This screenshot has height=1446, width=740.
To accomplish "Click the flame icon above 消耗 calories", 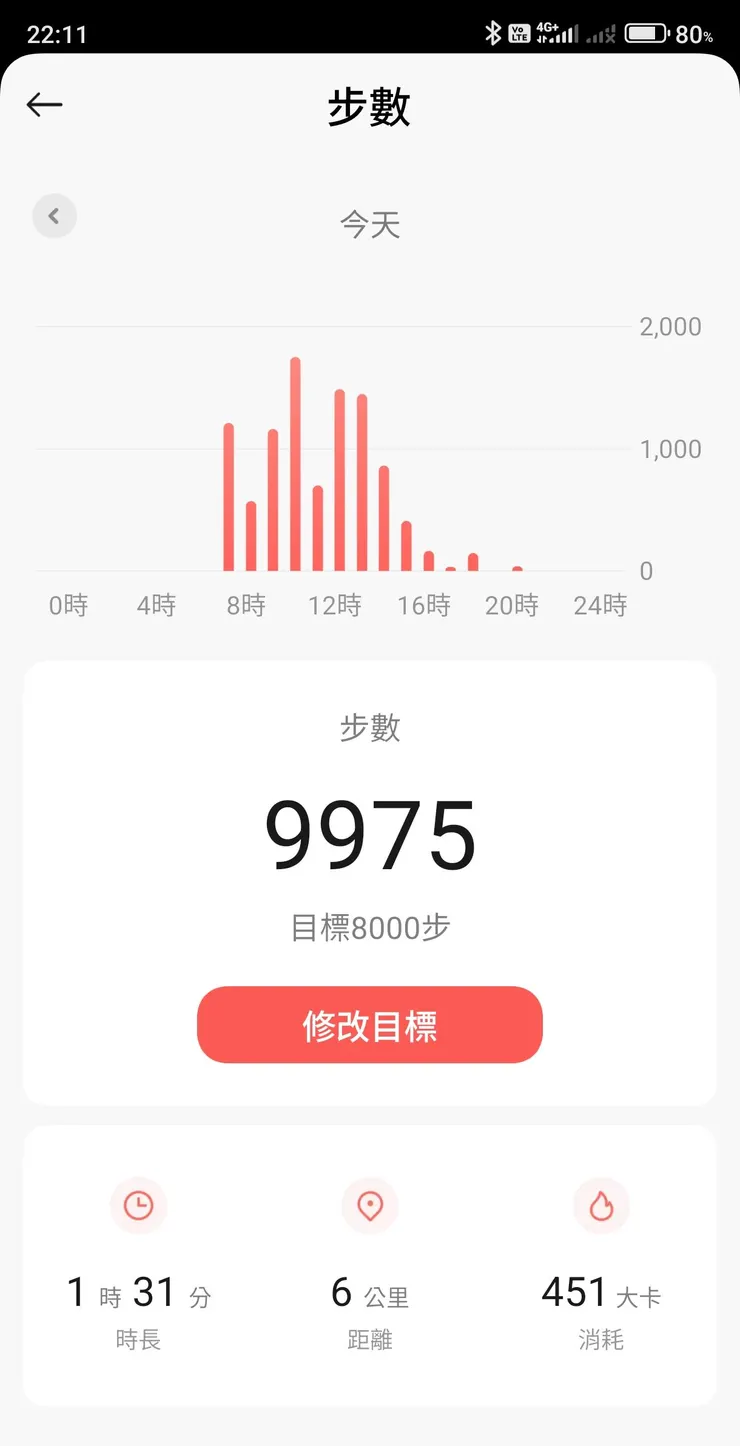I will click(x=601, y=1206).
